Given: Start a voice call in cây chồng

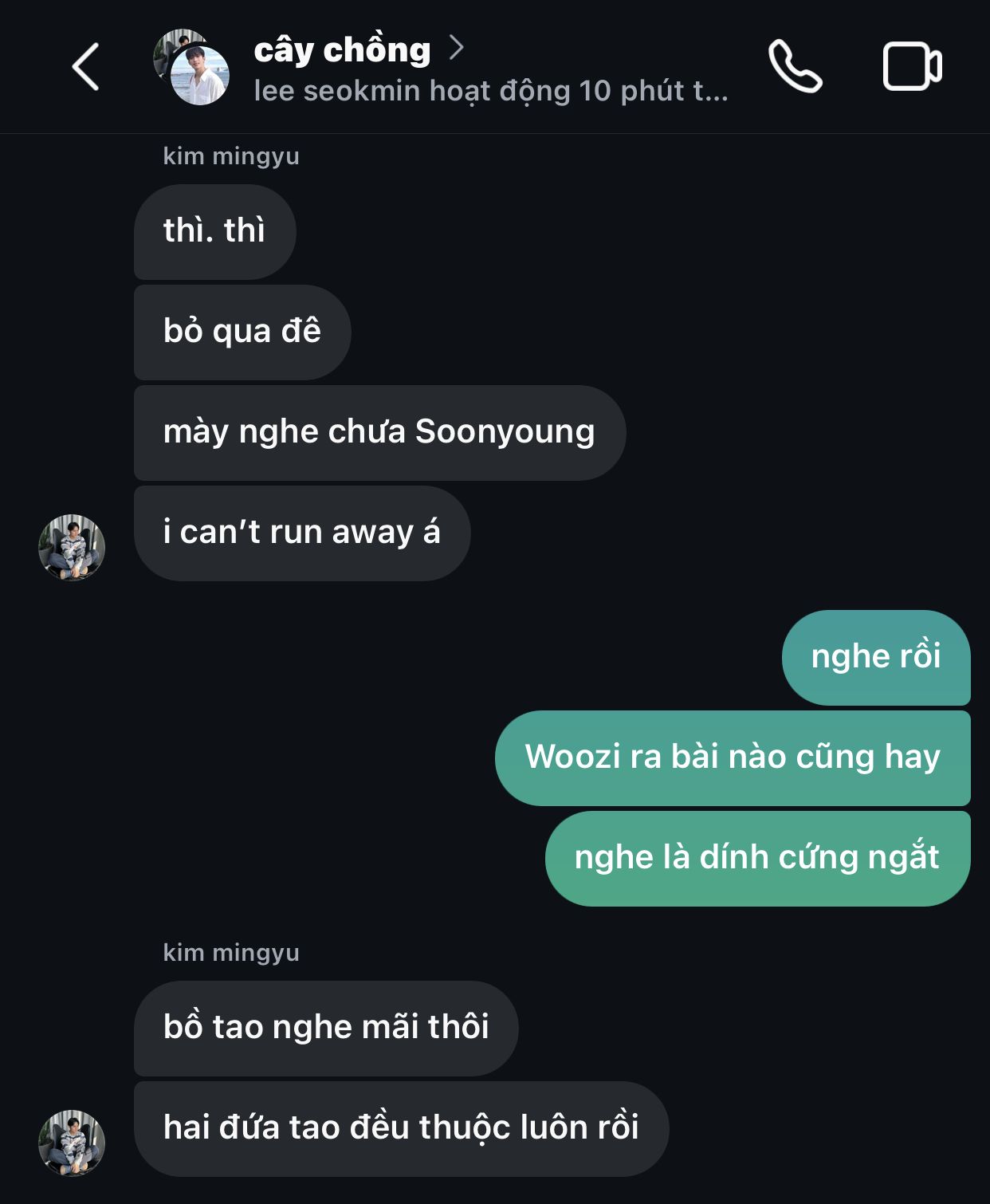Looking at the screenshot, I should [x=794, y=67].
